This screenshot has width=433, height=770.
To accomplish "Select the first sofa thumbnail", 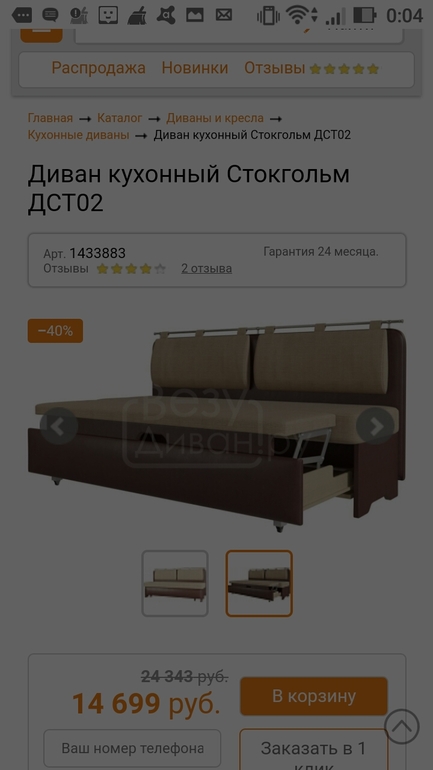I will pyautogui.click(x=175, y=583).
